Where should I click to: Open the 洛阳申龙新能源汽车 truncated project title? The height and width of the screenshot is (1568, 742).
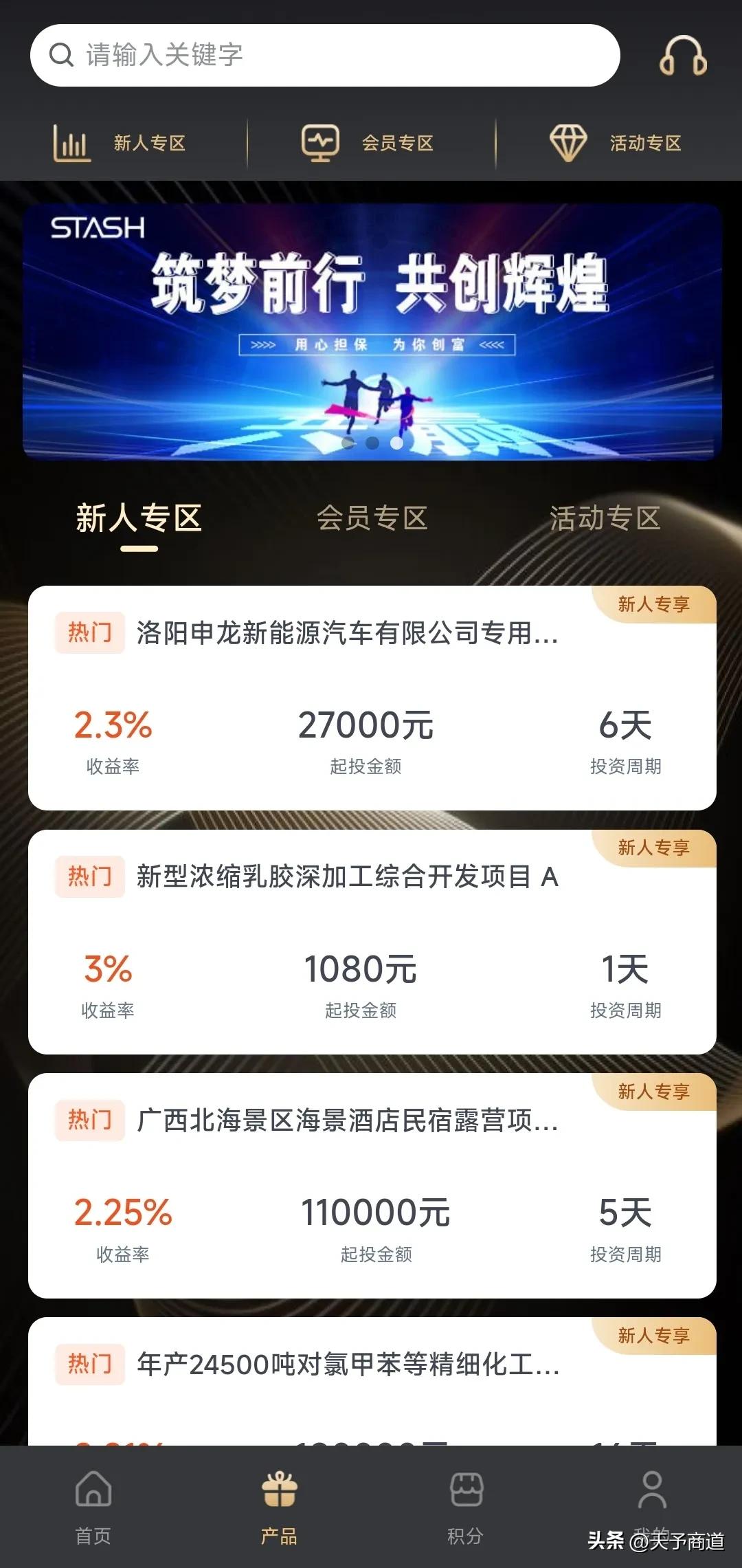coord(347,636)
